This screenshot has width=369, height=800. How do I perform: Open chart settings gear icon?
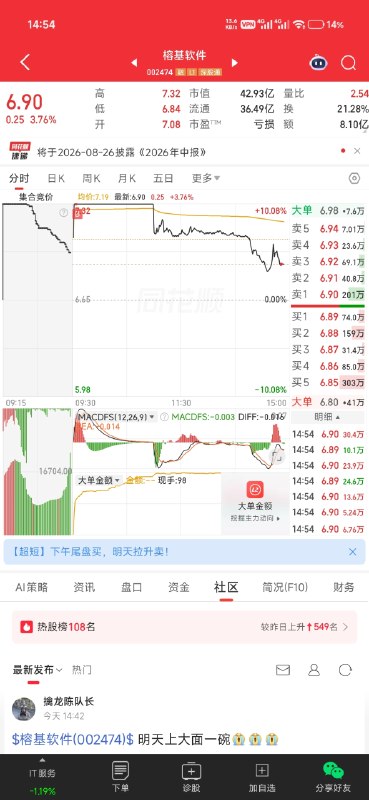click(x=354, y=178)
